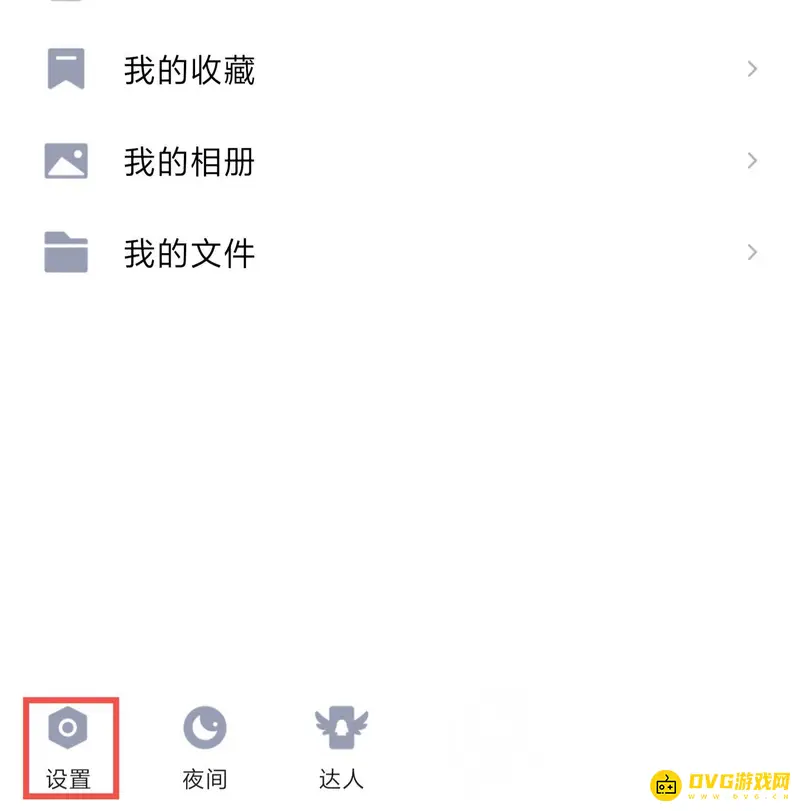The width and height of the screenshot is (800, 811).
Task: Enable dark theme using the moon toggle
Action: (204, 727)
